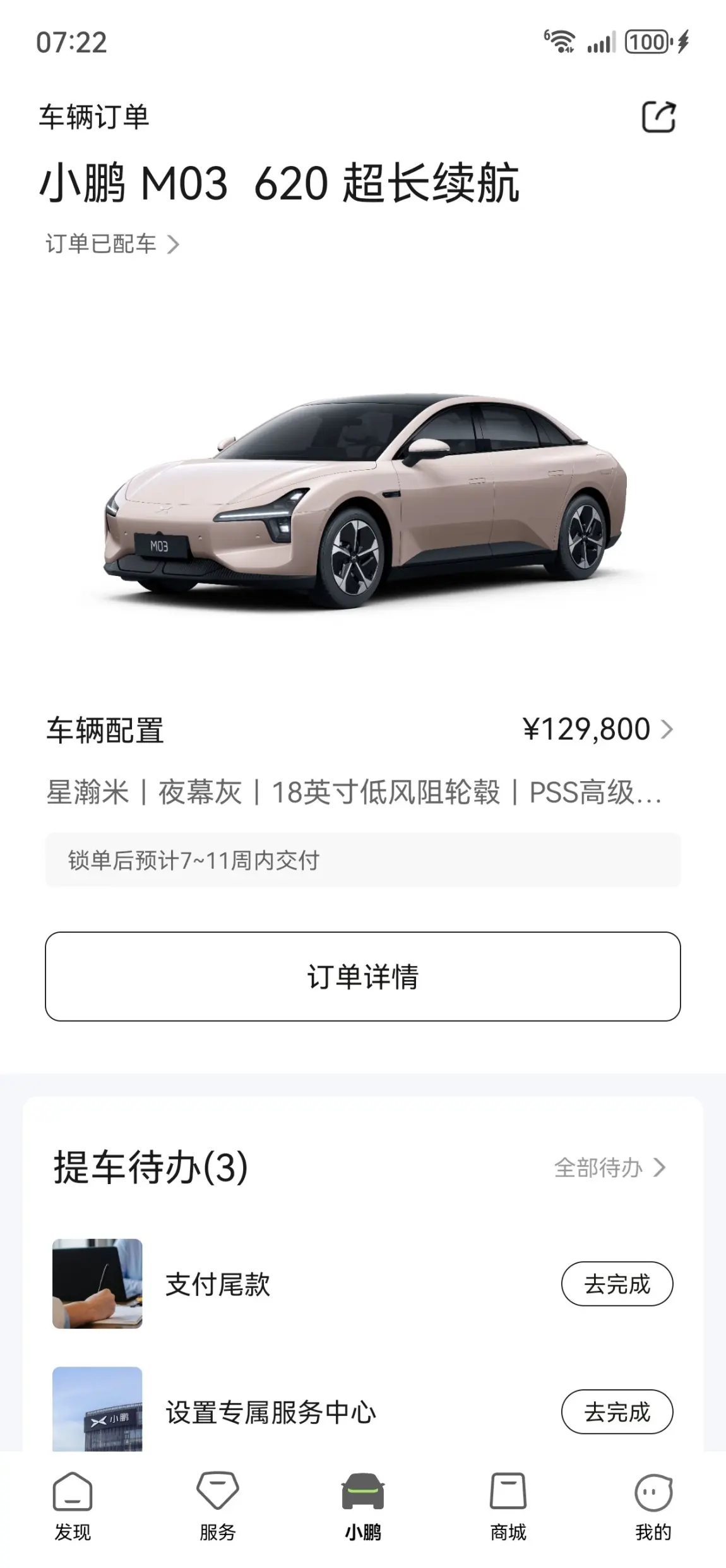The width and height of the screenshot is (726, 1568).
Task: Expand 车辆配置 price details chevron
Action: [x=666, y=730]
